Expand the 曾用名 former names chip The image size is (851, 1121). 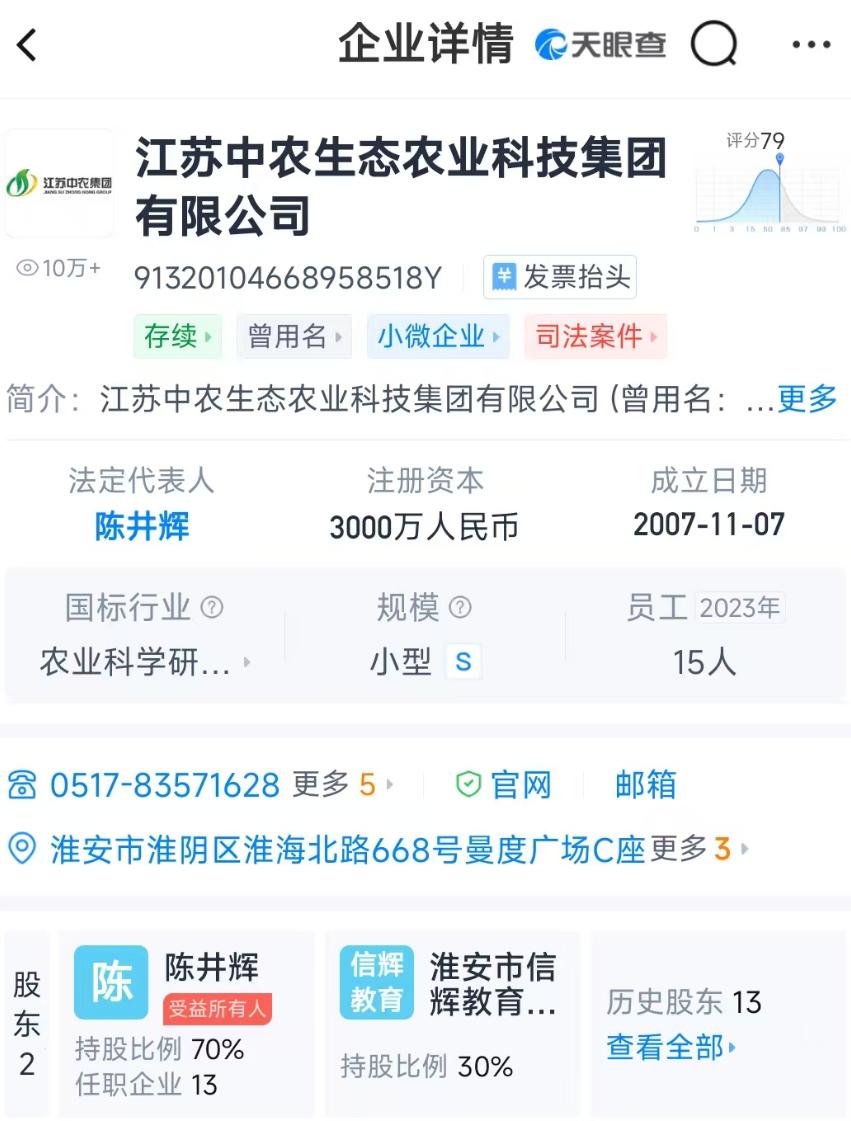coord(294,337)
